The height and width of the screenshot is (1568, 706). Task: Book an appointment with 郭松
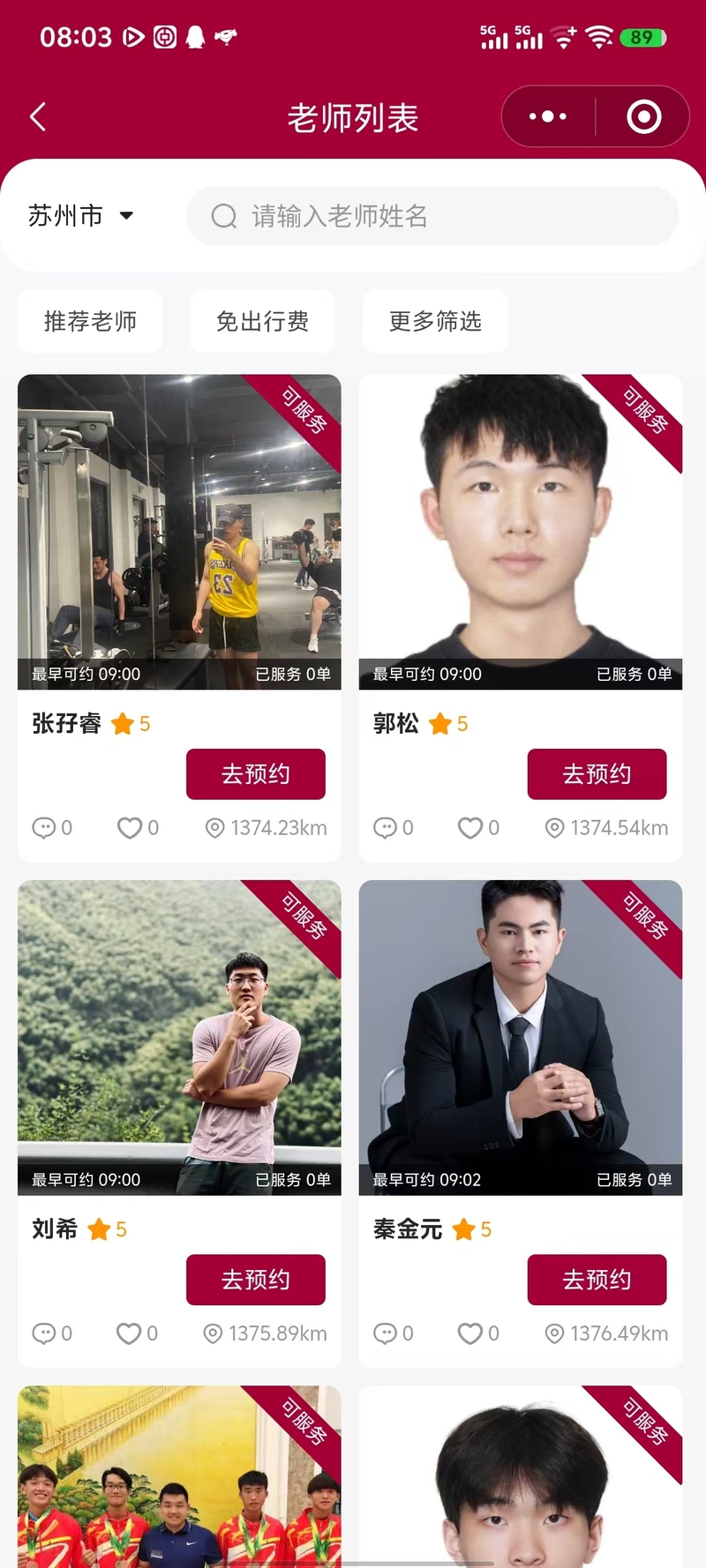597,774
